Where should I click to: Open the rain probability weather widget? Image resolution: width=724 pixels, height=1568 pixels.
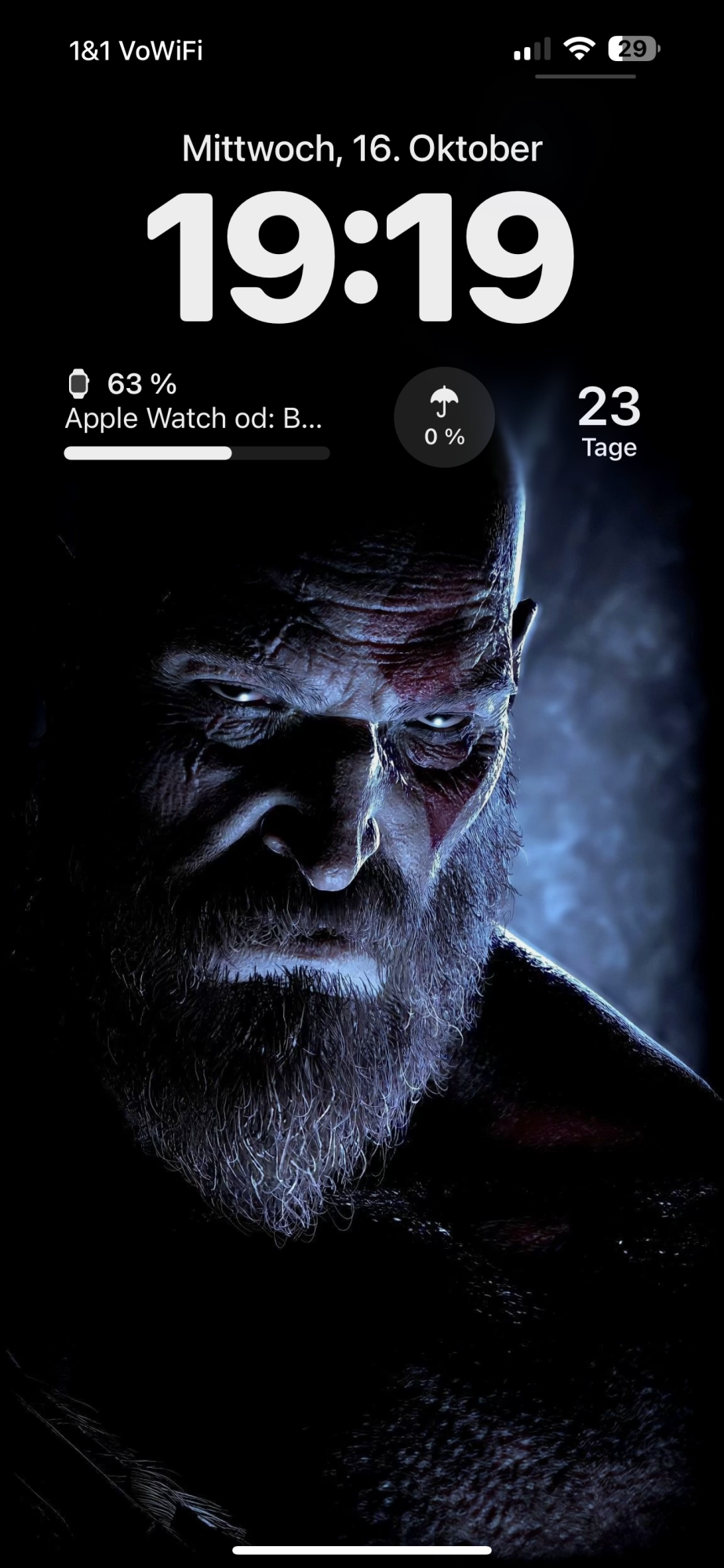[444, 417]
